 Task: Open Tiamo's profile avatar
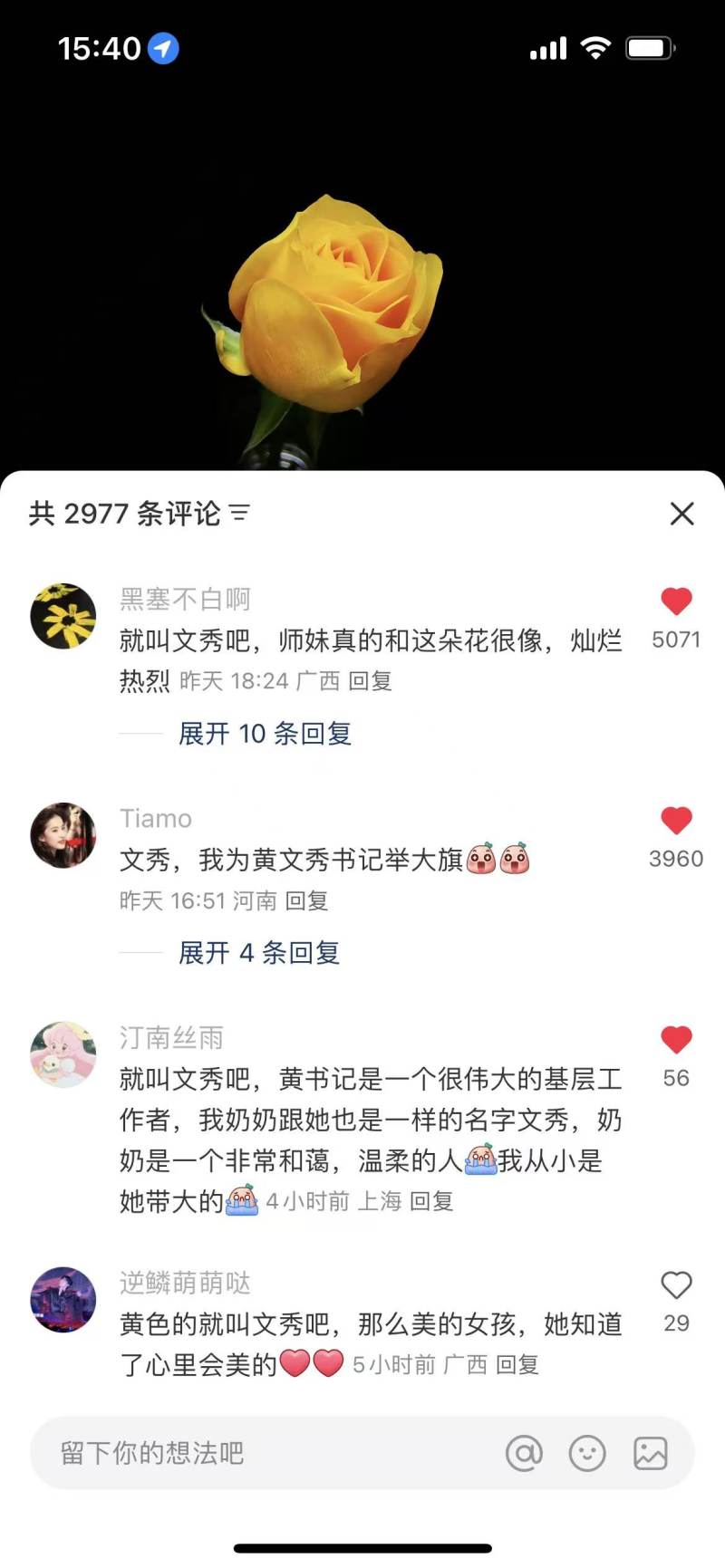63,835
